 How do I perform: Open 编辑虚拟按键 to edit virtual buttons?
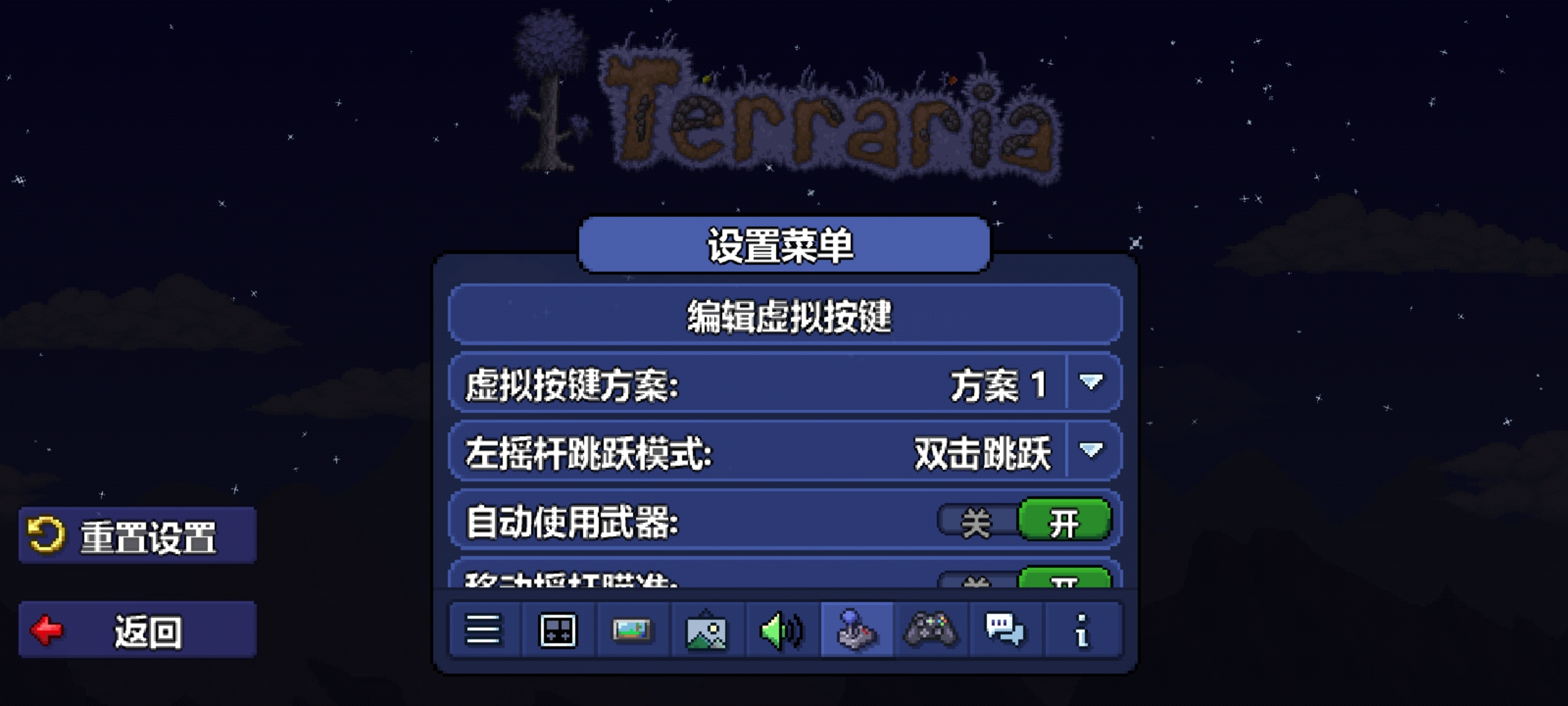[785, 315]
